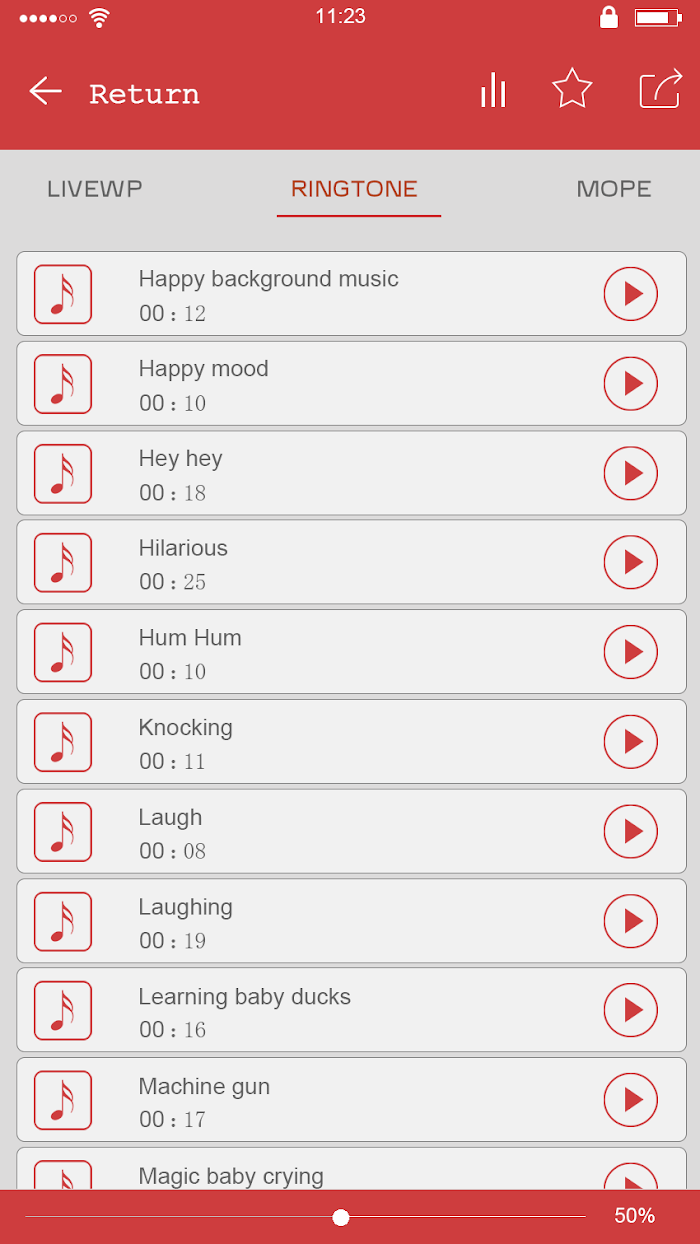This screenshot has height=1244, width=700.
Task: Switch to the MOPE tab
Action: pyautogui.click(x=614, y=189)
